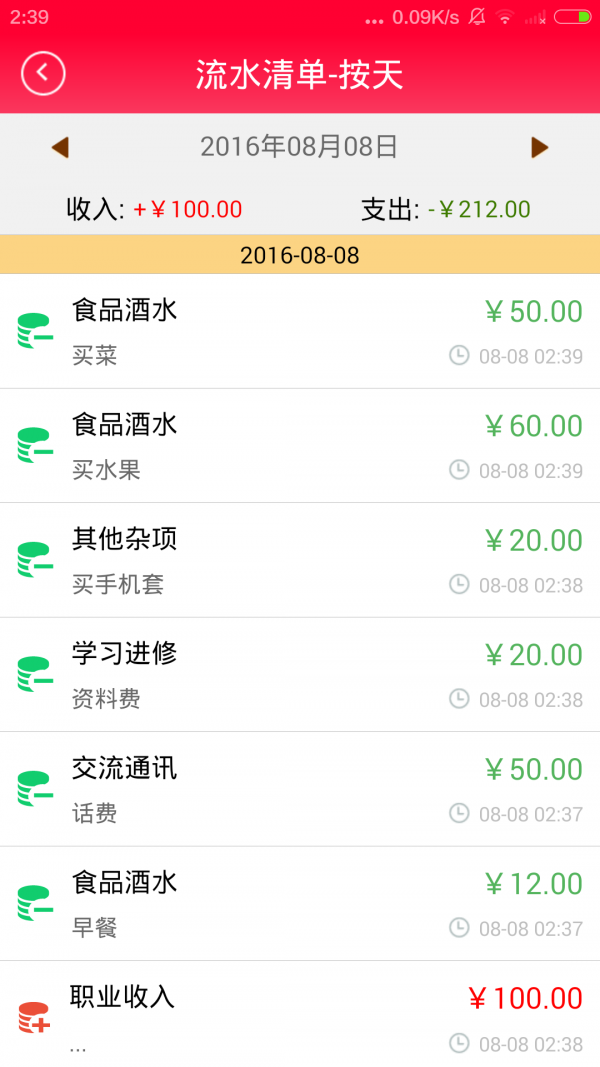
Task: Open the 买手机套 expense entry
Action: (x=300, y=561)
